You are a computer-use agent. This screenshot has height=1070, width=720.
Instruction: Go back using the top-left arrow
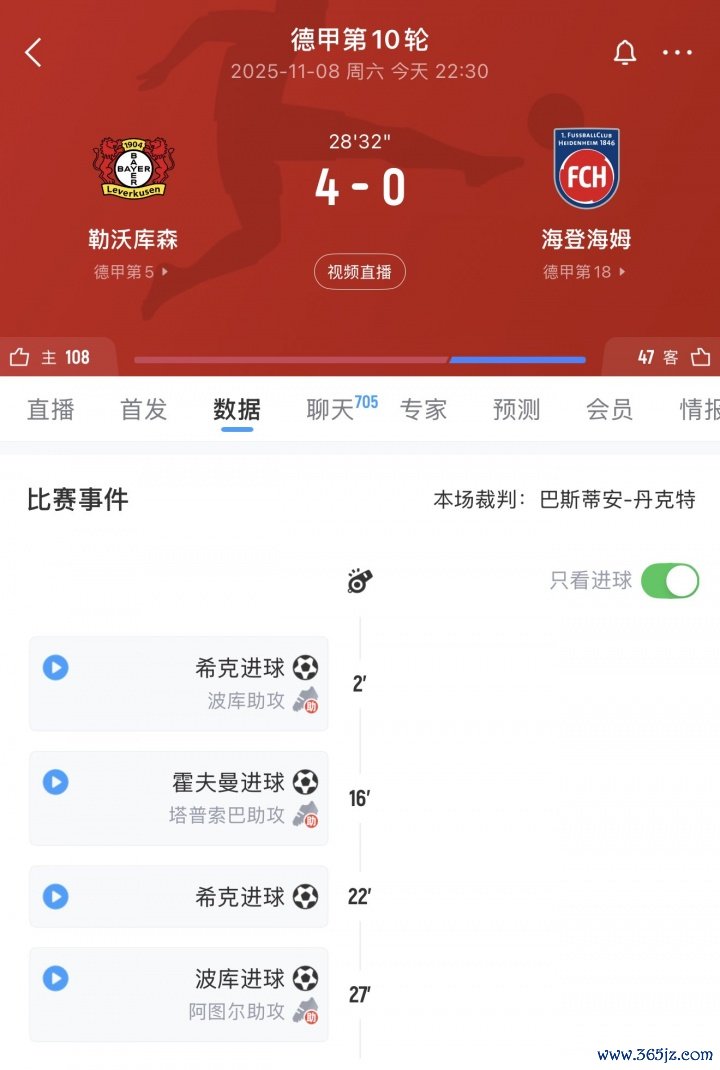point(34,53)
